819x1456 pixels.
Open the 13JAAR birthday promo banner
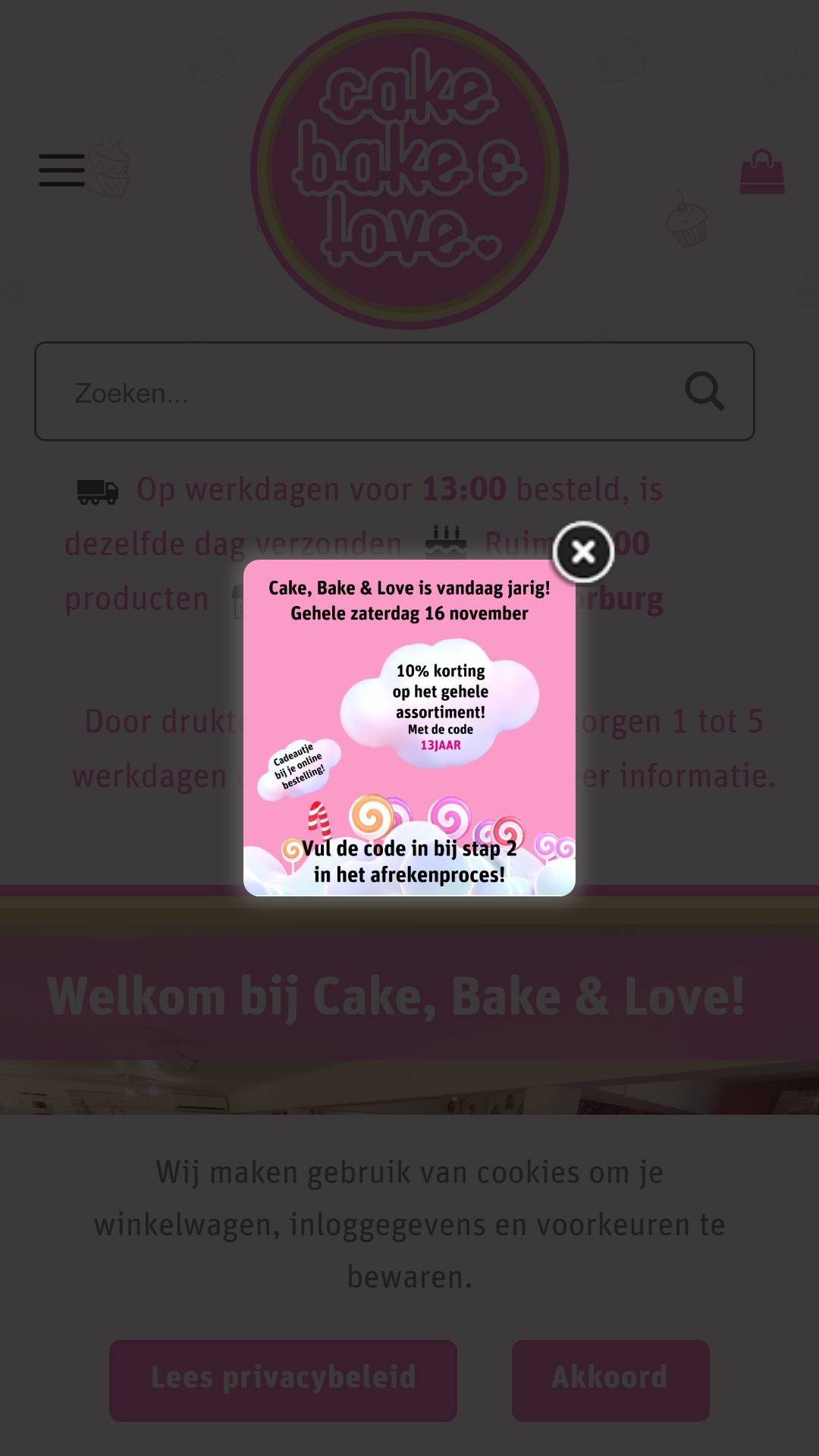pyautogui.click(x=409, y=728)
